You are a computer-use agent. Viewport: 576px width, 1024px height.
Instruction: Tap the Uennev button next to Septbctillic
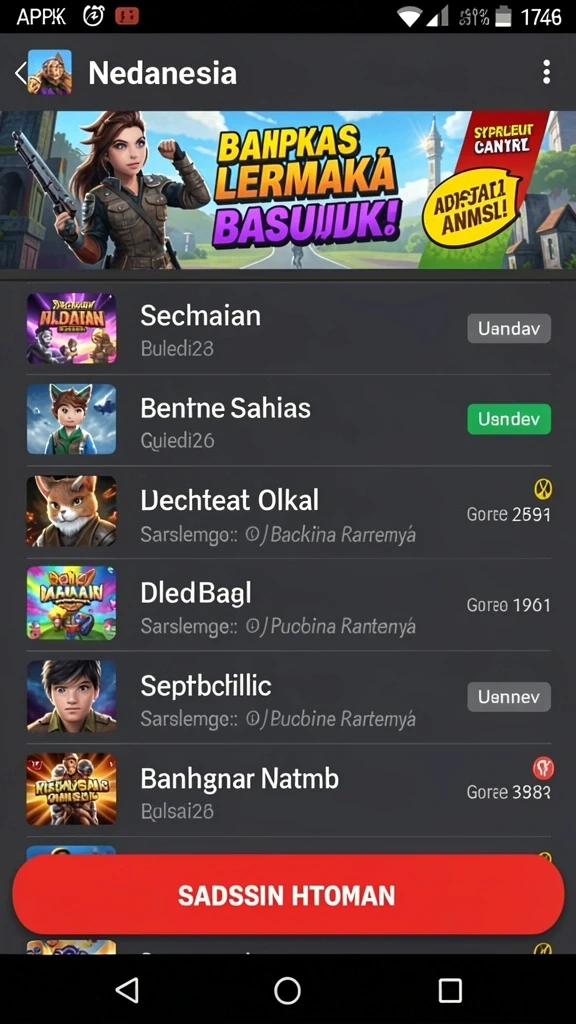click(509, 697)
